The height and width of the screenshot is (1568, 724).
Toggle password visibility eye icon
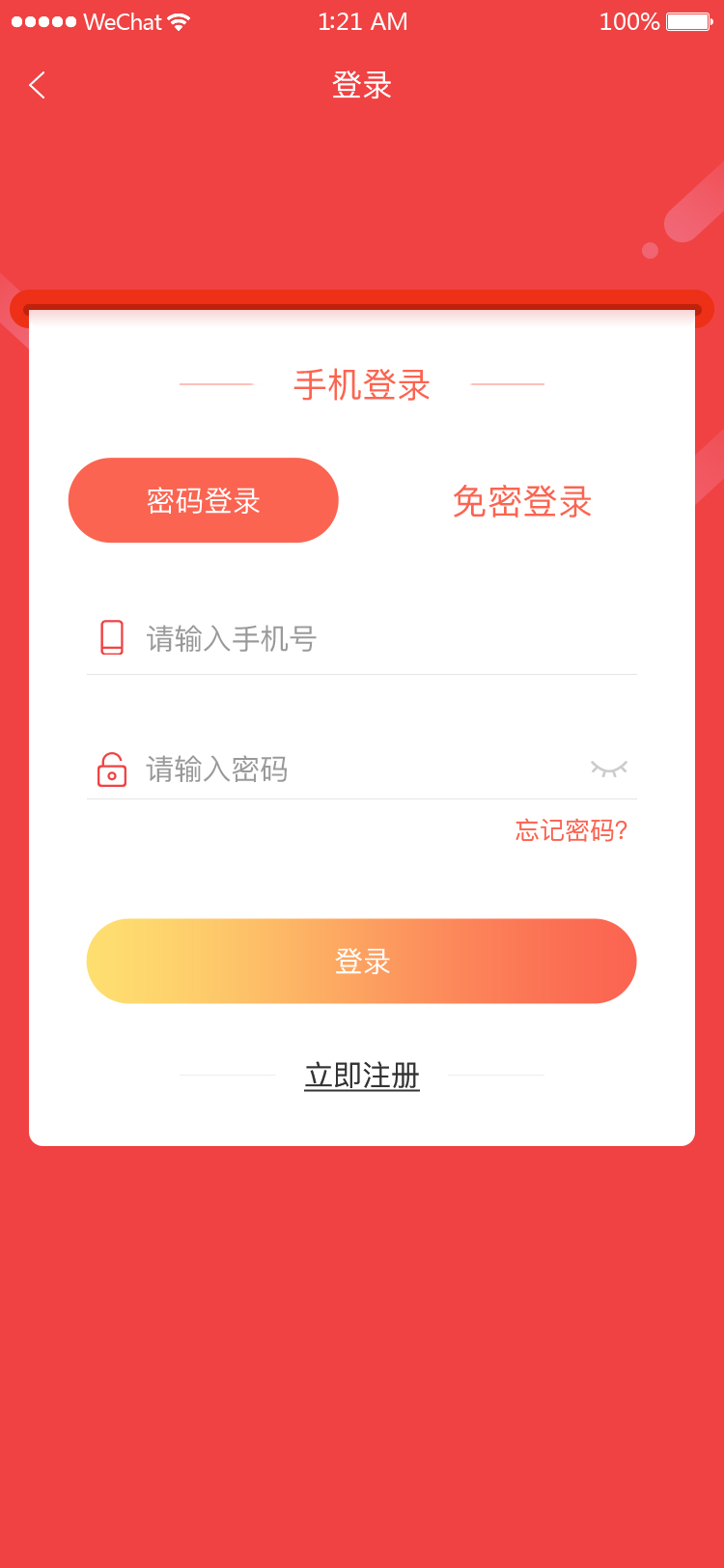coord(609,769)
